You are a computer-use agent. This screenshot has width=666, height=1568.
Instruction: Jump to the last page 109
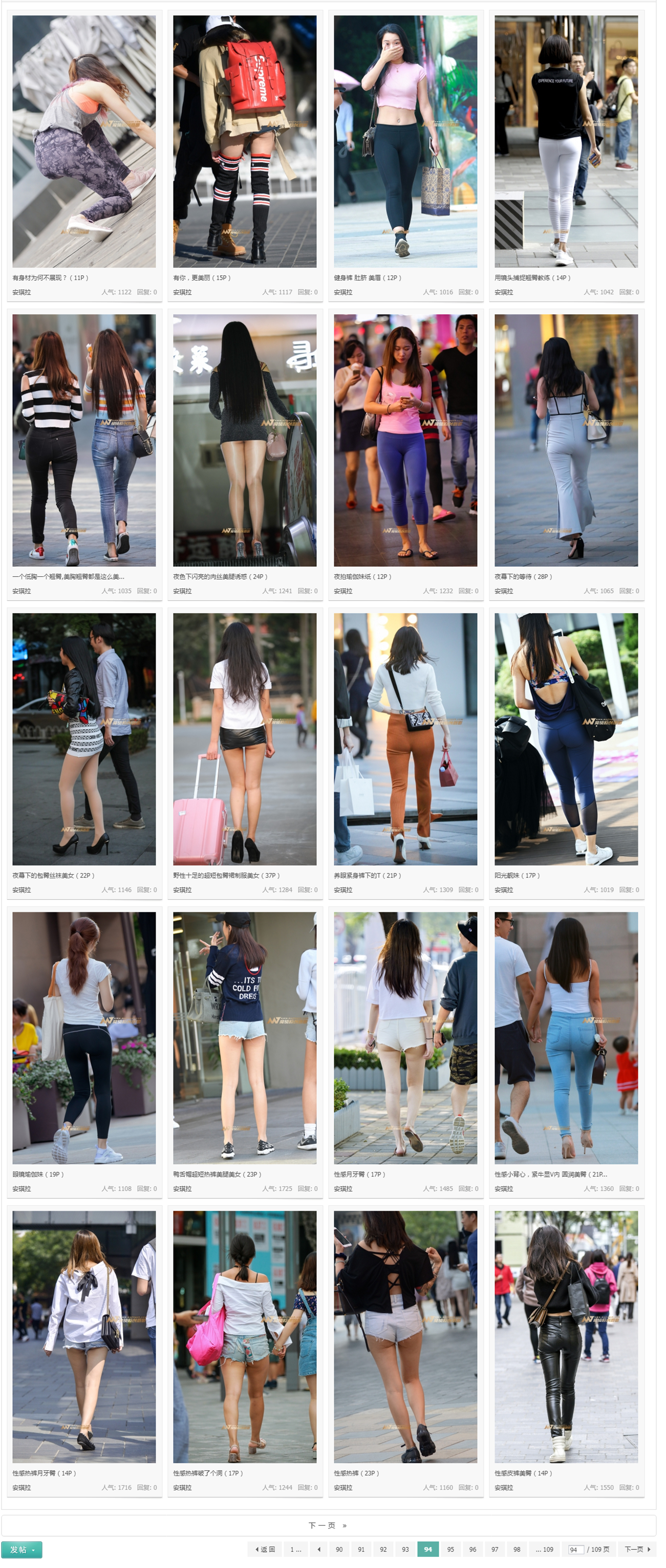[544, 1549]
